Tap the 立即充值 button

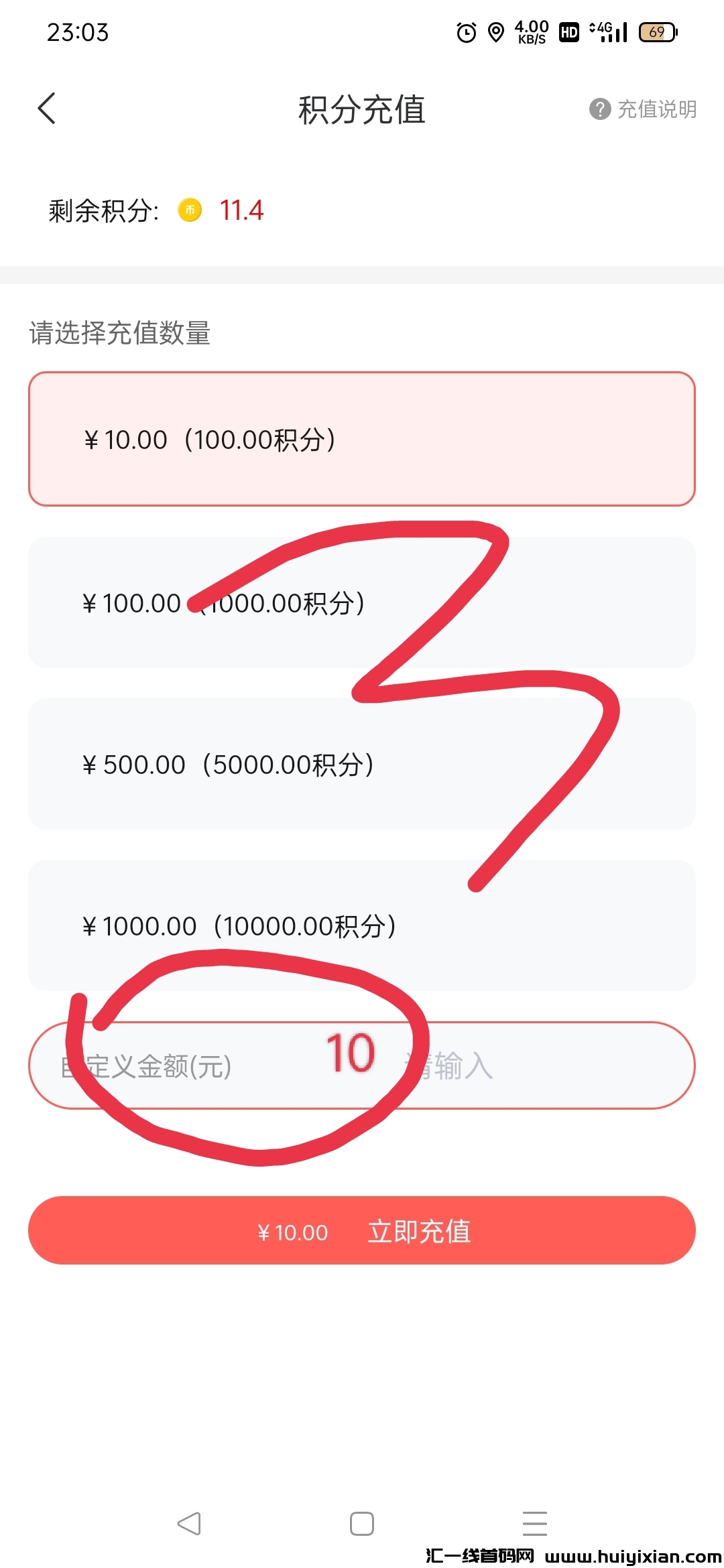pos(361,1230)
